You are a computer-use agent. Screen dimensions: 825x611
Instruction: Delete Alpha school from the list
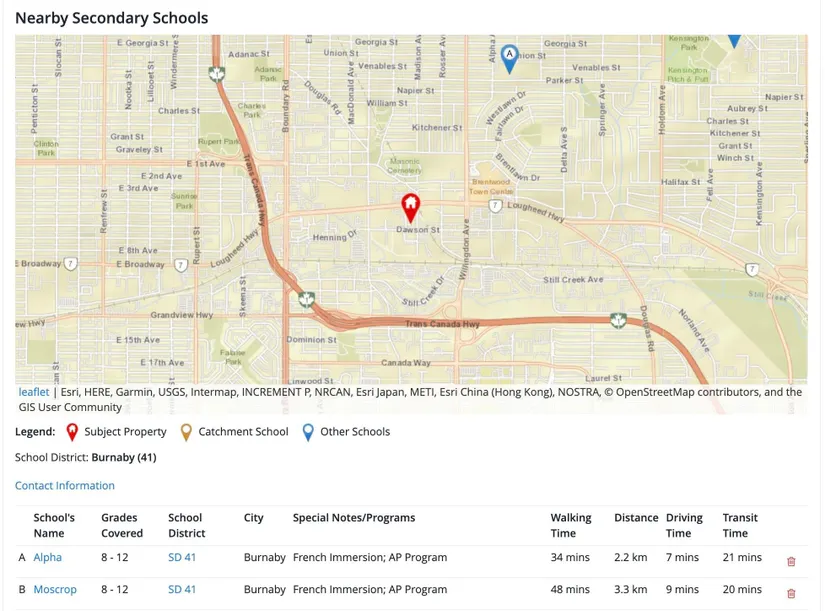[x=791, y=562]
